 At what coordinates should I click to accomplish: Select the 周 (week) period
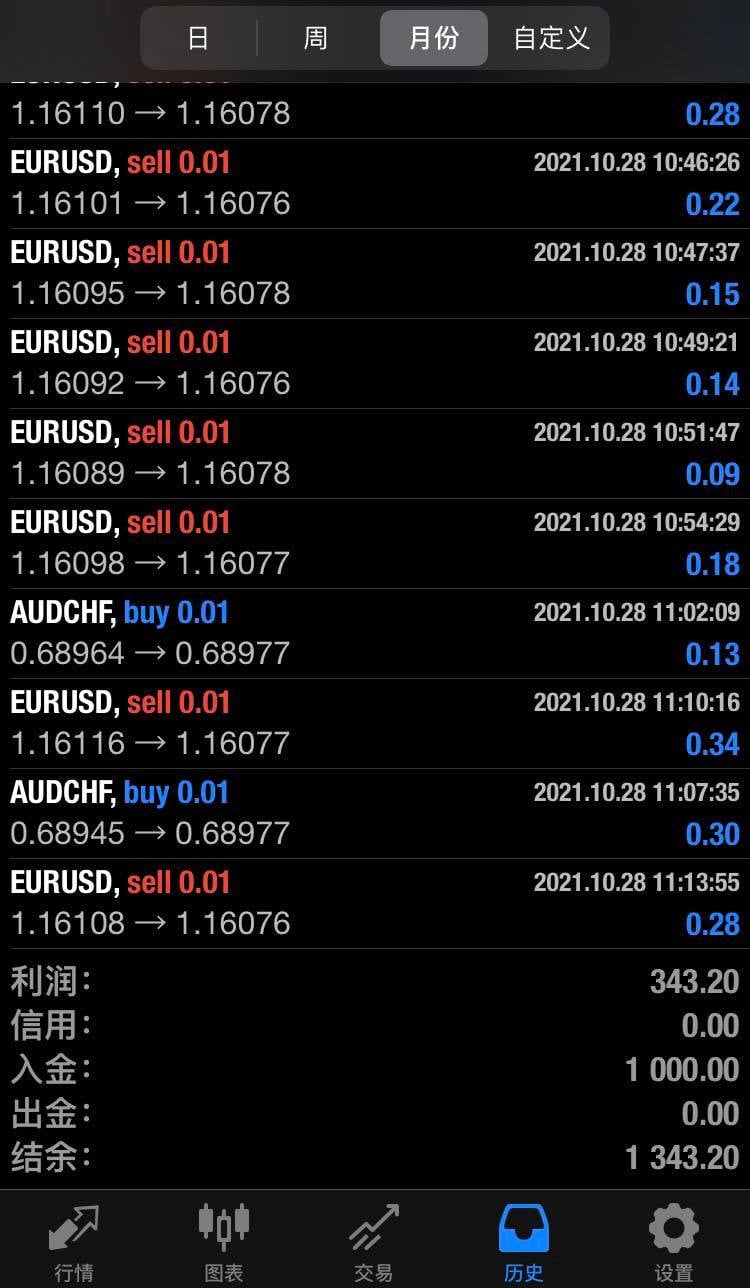315,39
